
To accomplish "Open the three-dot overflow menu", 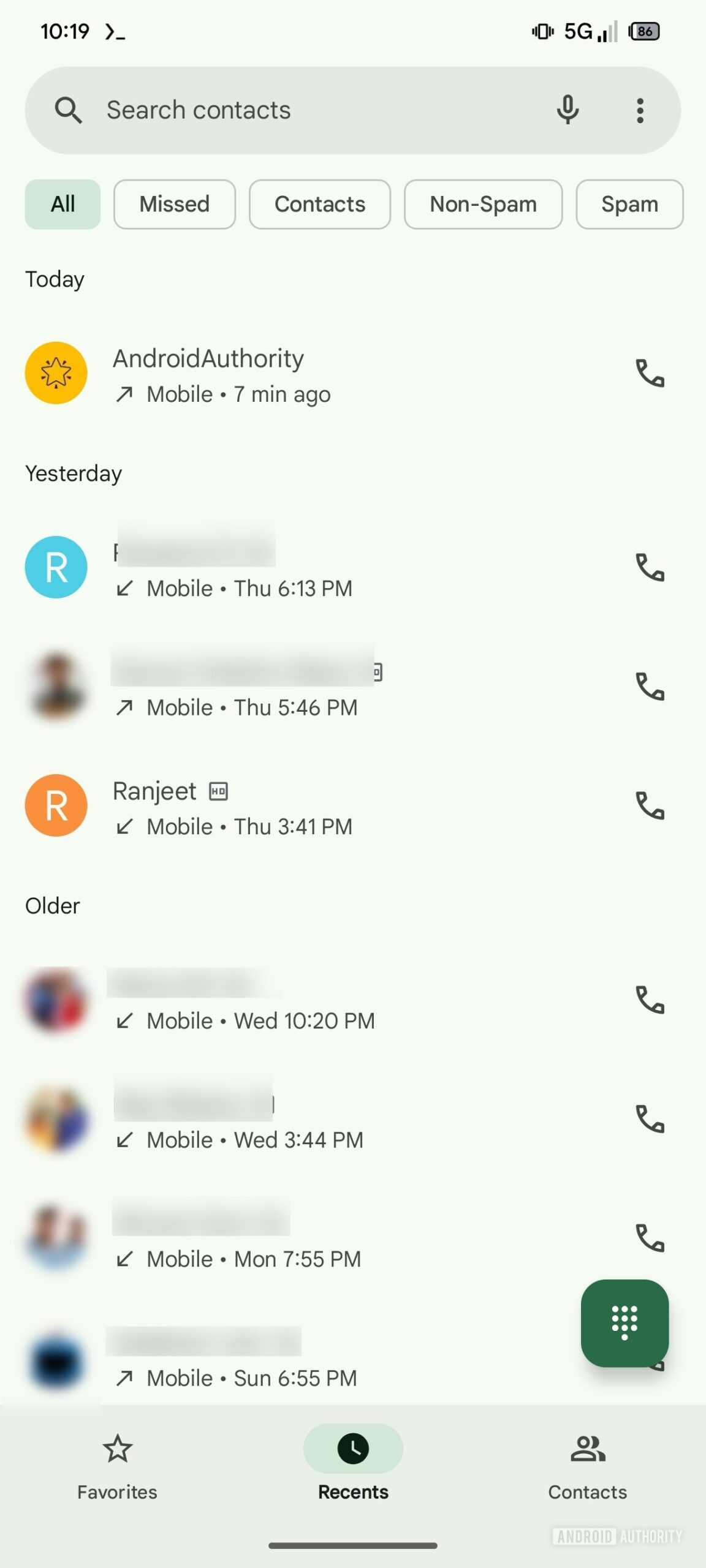I will click(x=640, y=110).
